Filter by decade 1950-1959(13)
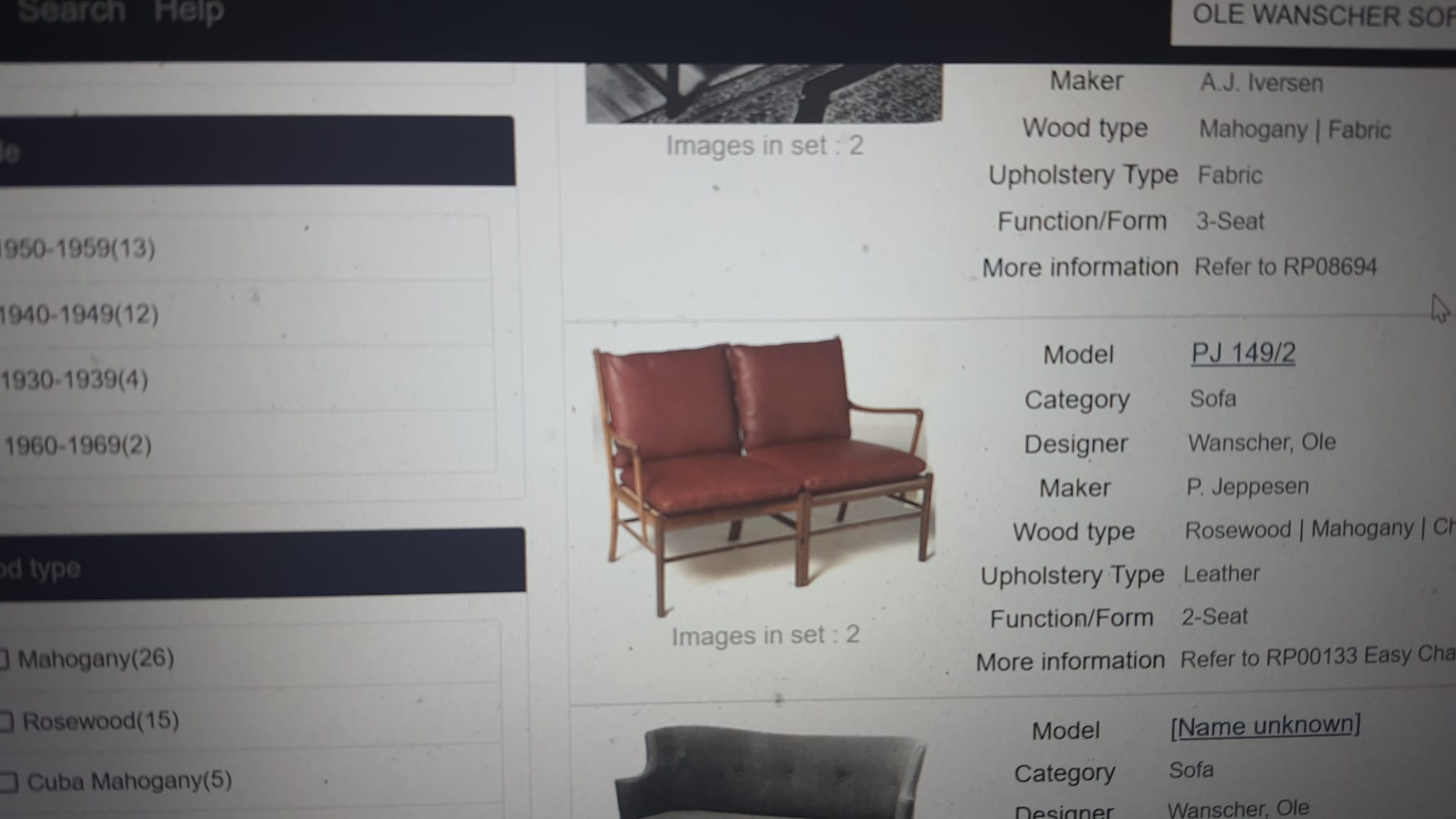The height and width of the screenshot is (819, 1456). tap(78, 248)
